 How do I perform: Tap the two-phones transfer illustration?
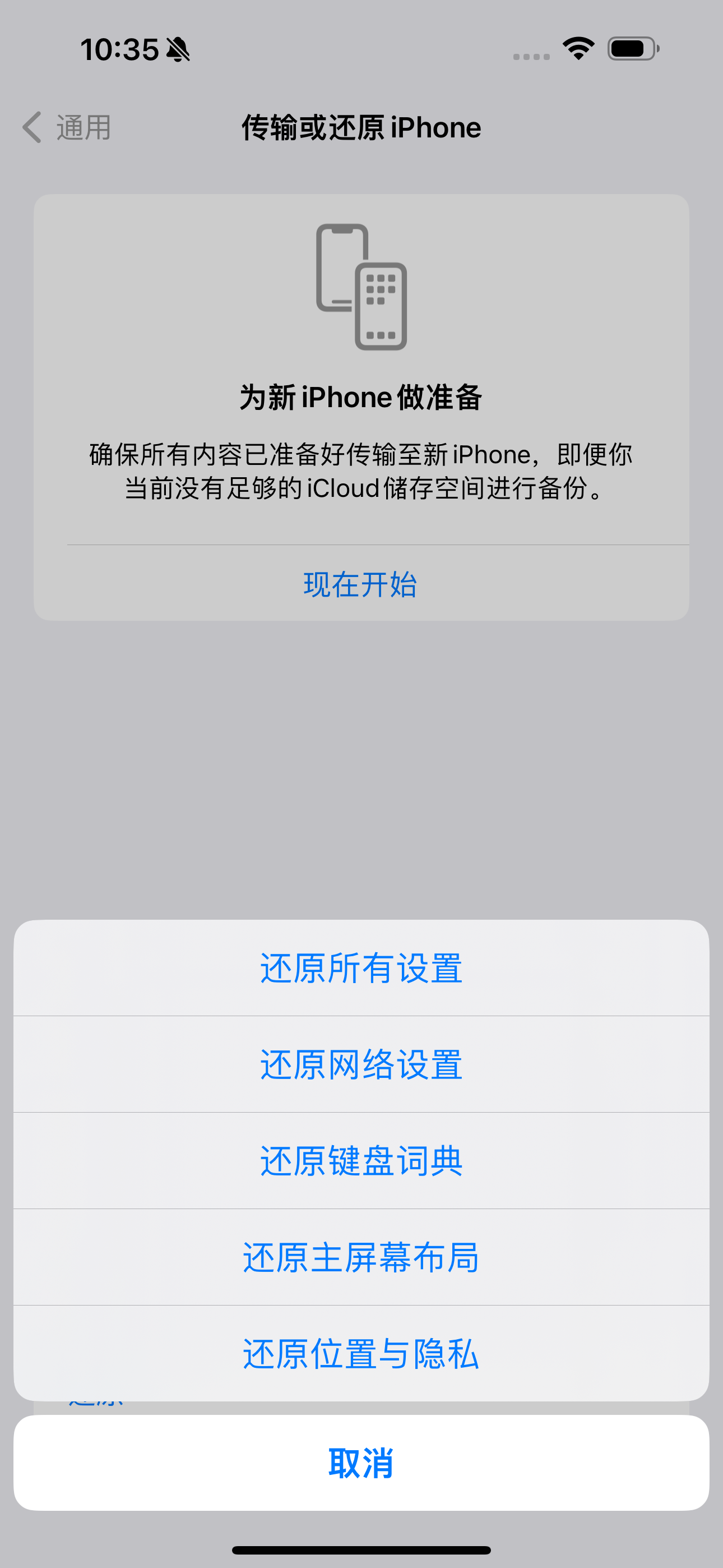[x=361, y=286]
